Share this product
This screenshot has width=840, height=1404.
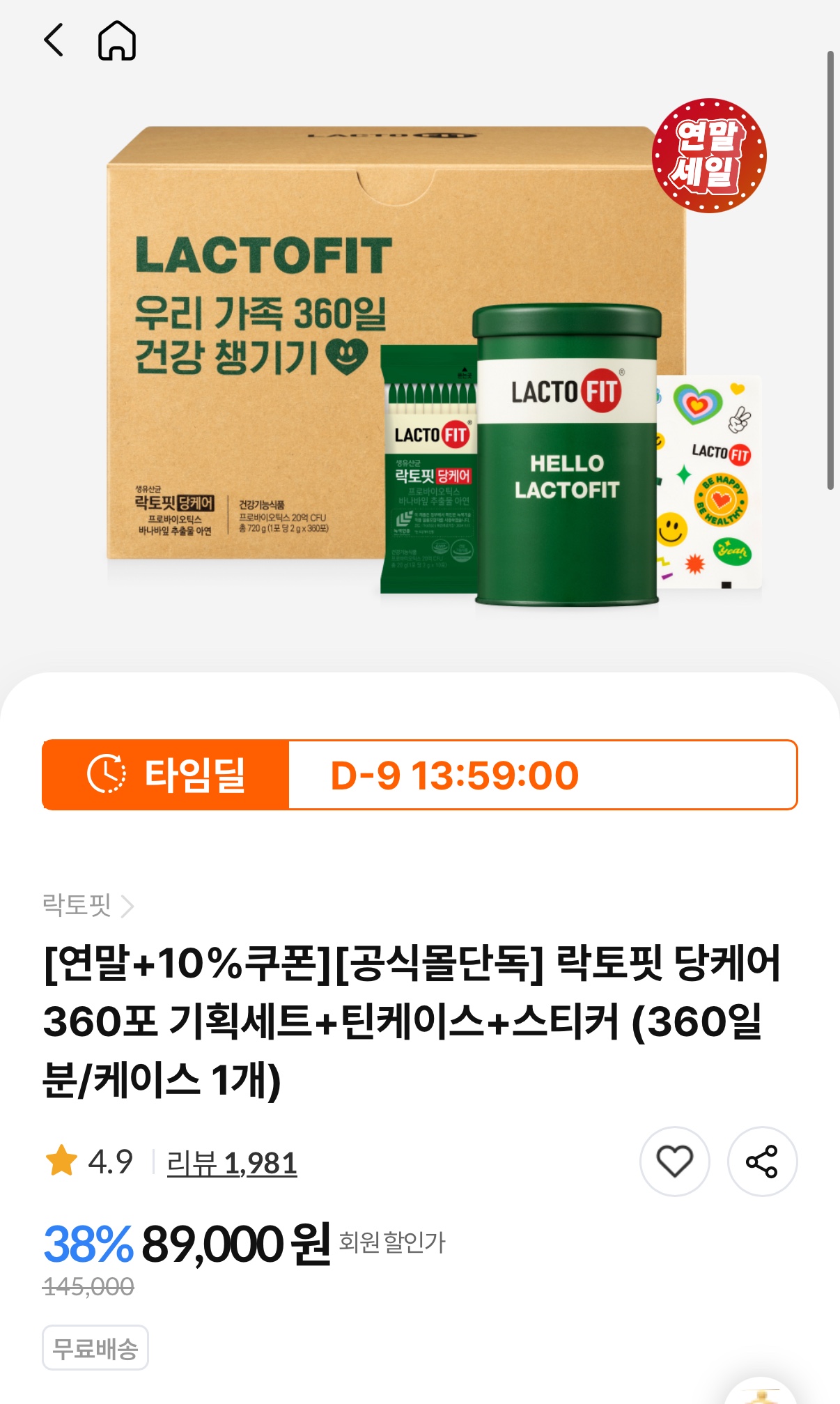762,1162
